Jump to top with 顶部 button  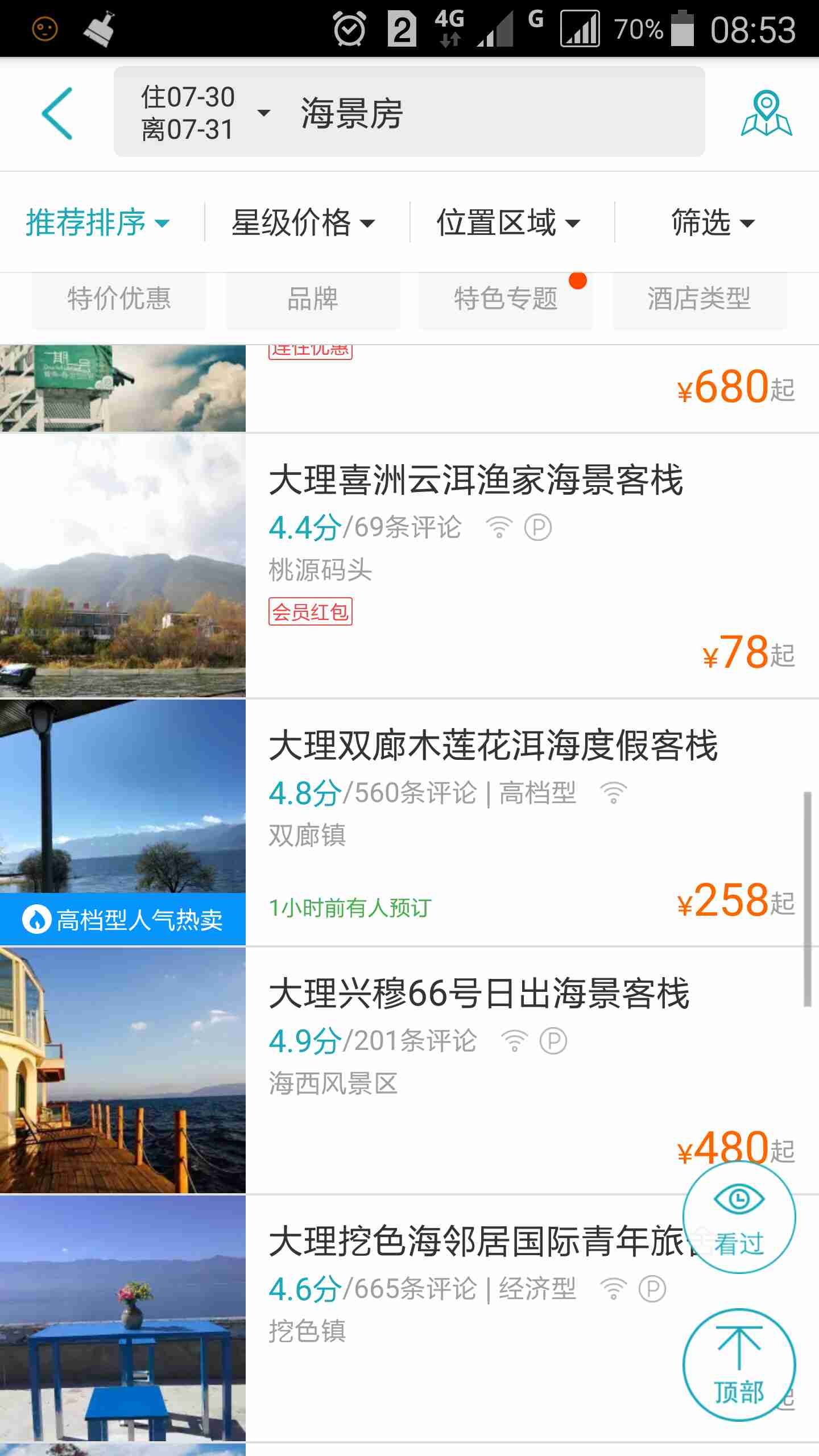[x=739, y=1364]
